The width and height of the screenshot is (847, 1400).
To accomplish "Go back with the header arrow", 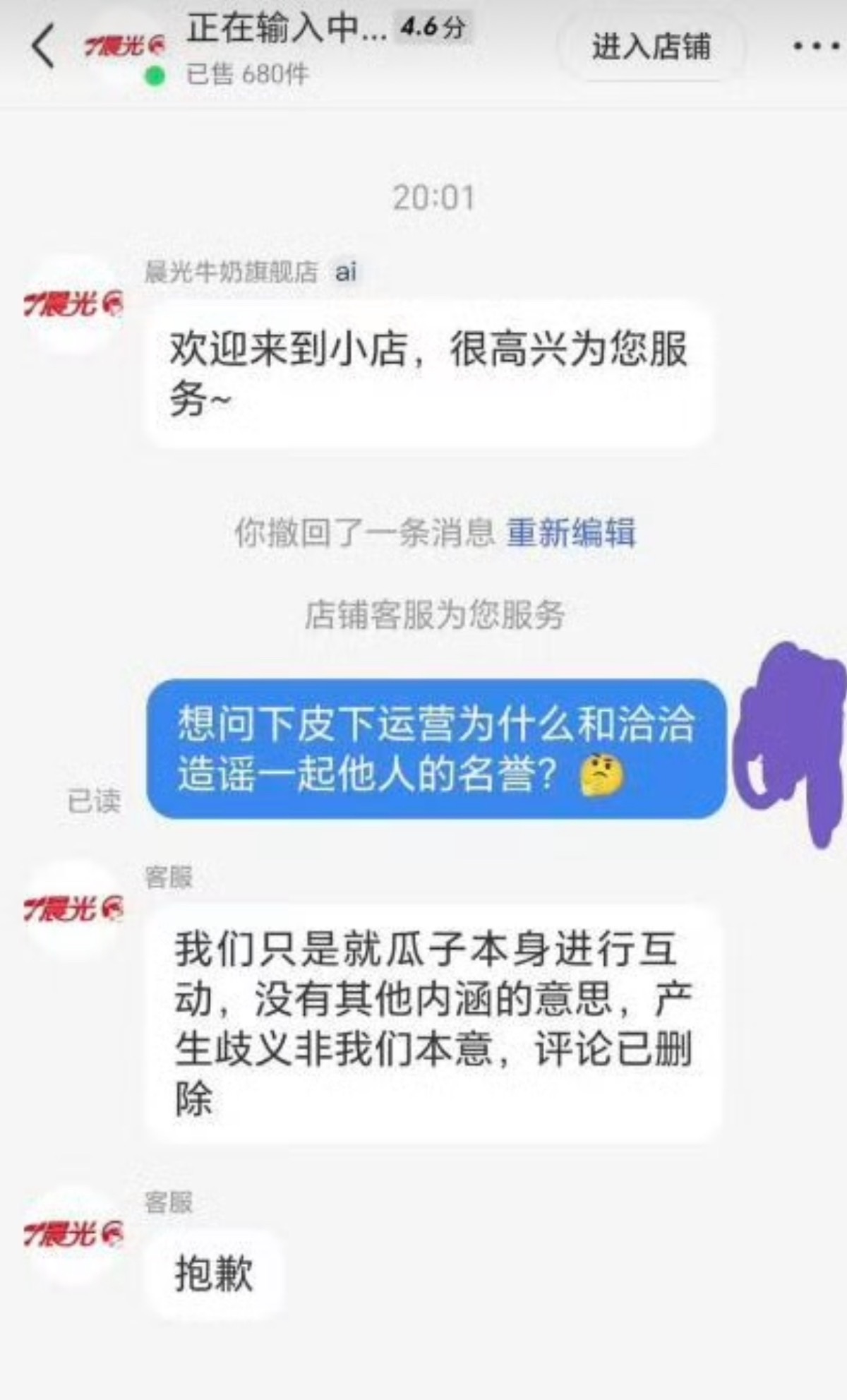I will [44, 46].
